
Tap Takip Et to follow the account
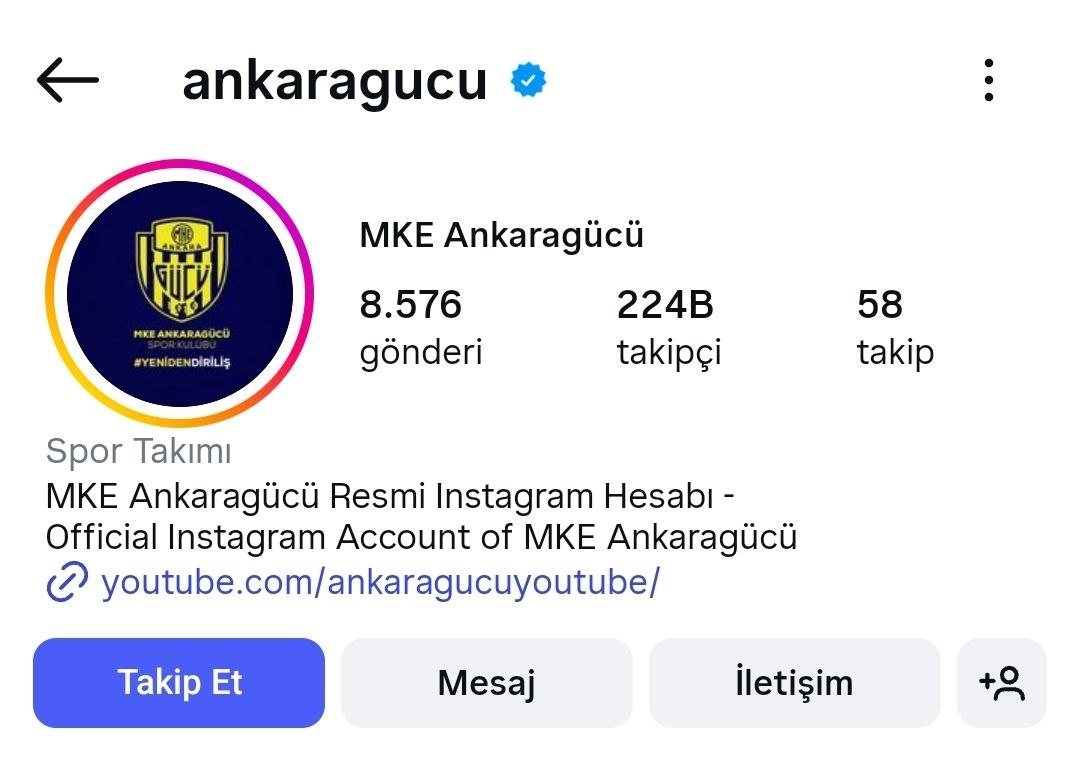pyautogui.click(x=179, y=683)
